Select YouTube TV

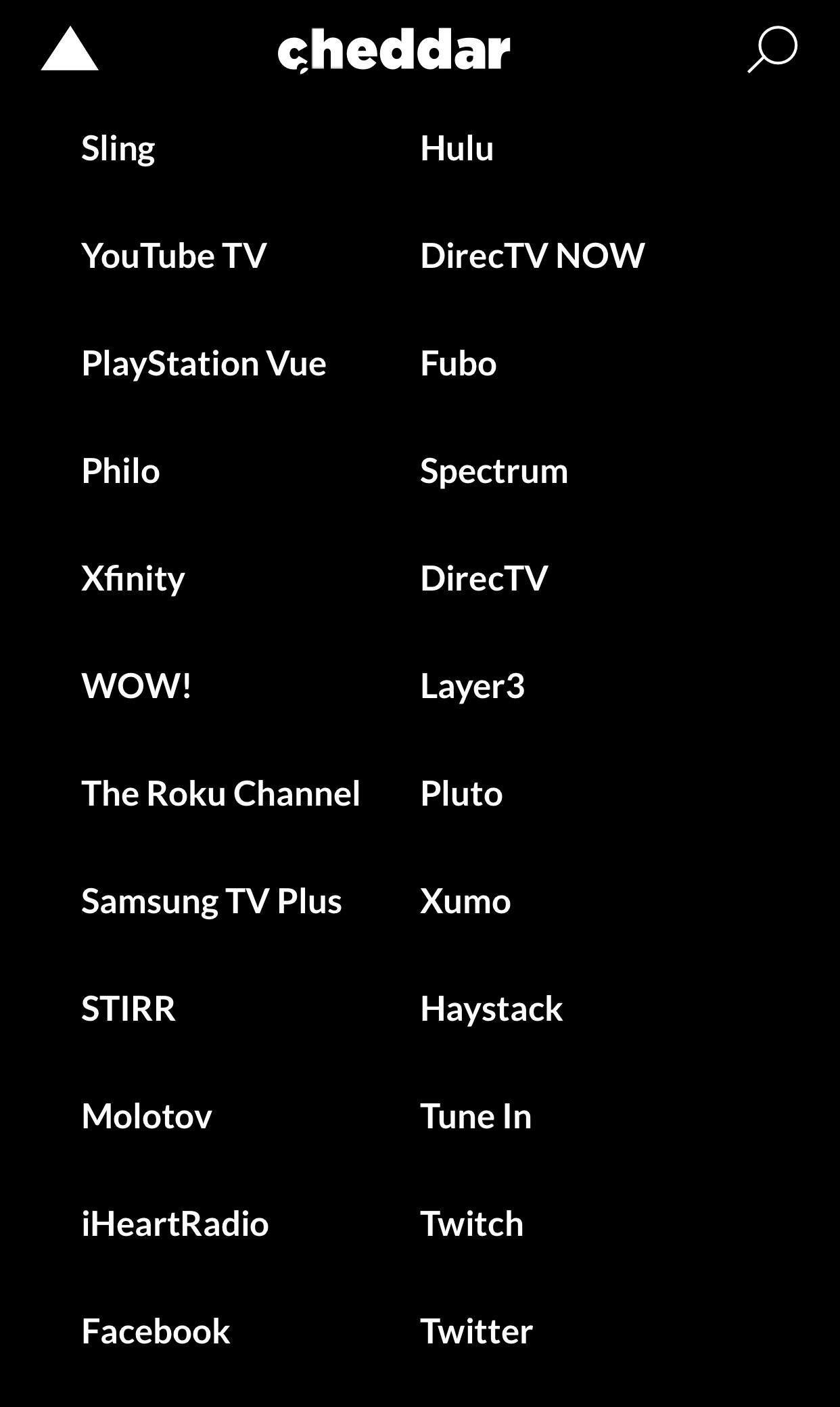[x=174, y=256]
